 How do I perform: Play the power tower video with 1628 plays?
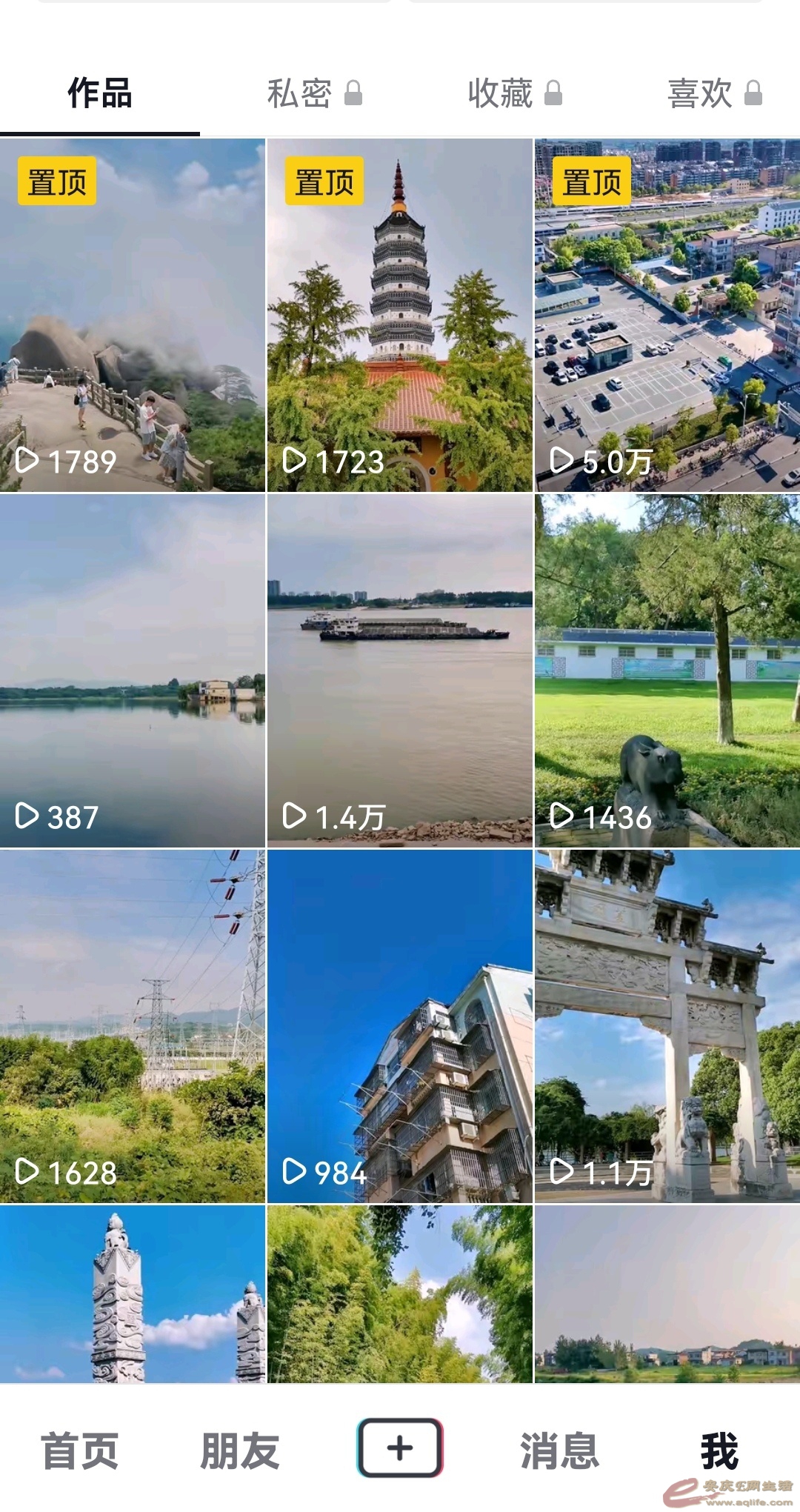pos(133,1026)
